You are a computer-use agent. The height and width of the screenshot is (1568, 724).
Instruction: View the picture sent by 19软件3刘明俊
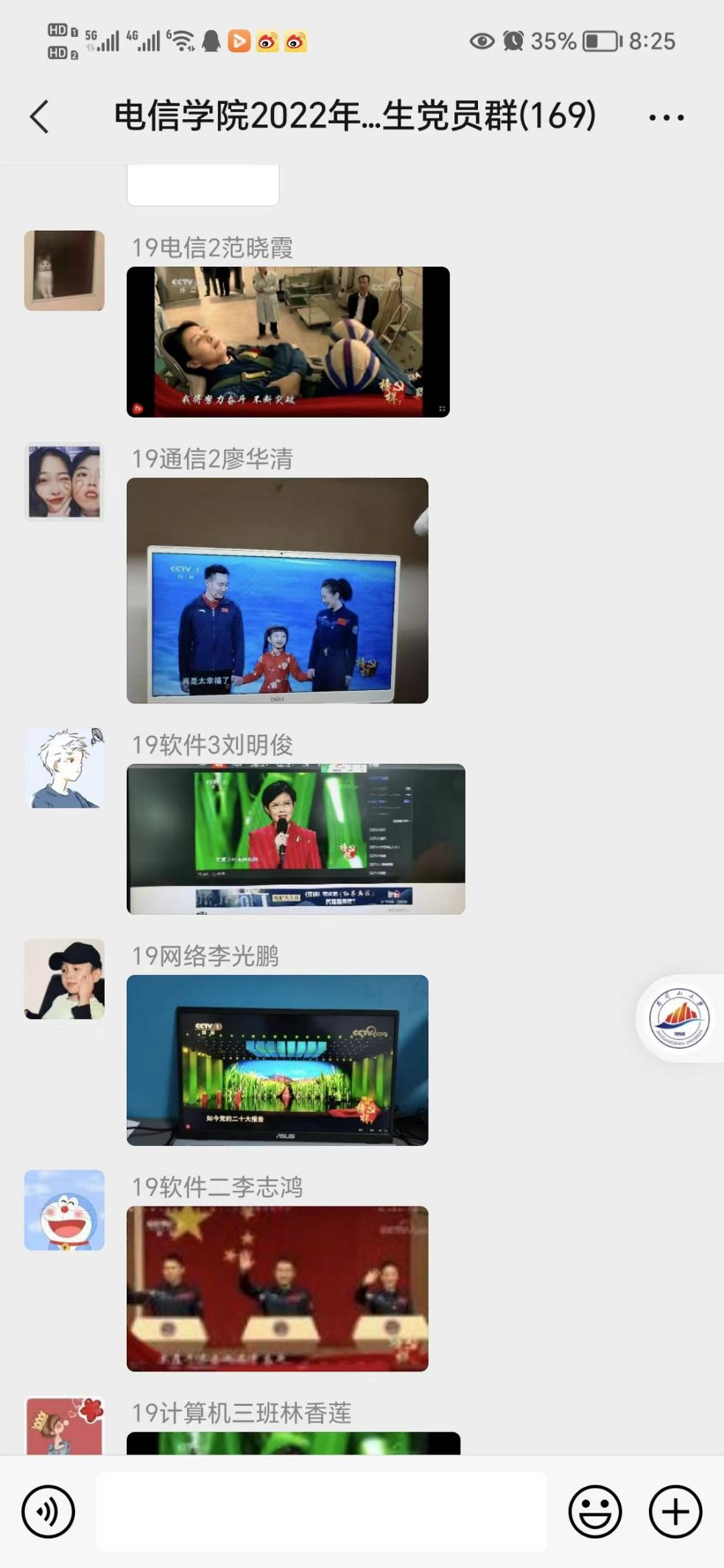pyautogui.click(x=295, y=839)
